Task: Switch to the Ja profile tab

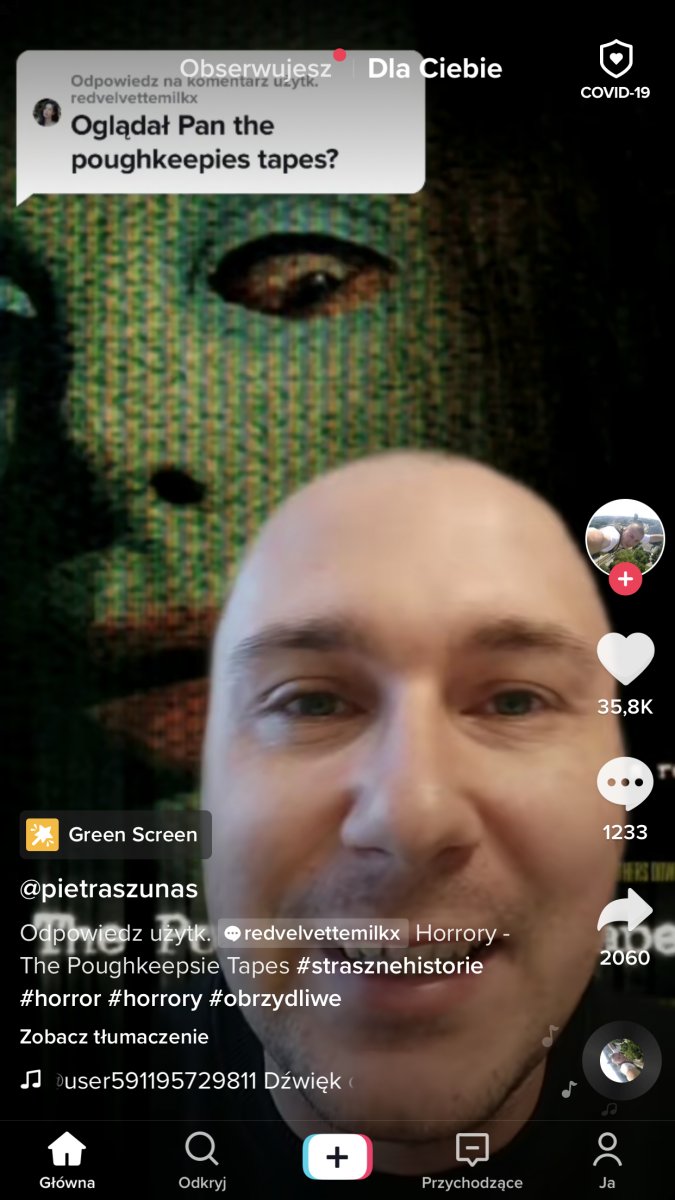Action: [607, 1160]
